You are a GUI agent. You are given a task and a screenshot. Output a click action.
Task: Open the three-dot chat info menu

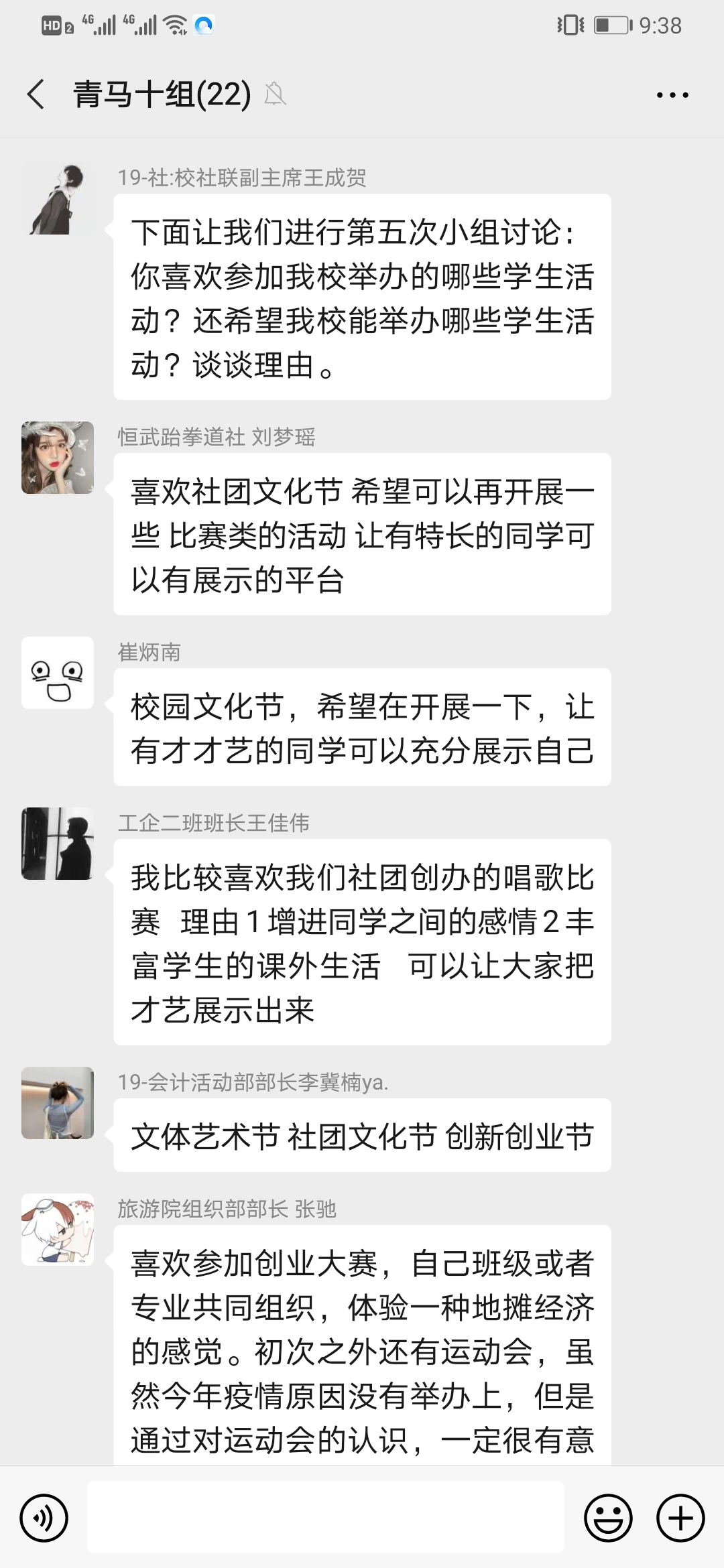pos(672,95)
